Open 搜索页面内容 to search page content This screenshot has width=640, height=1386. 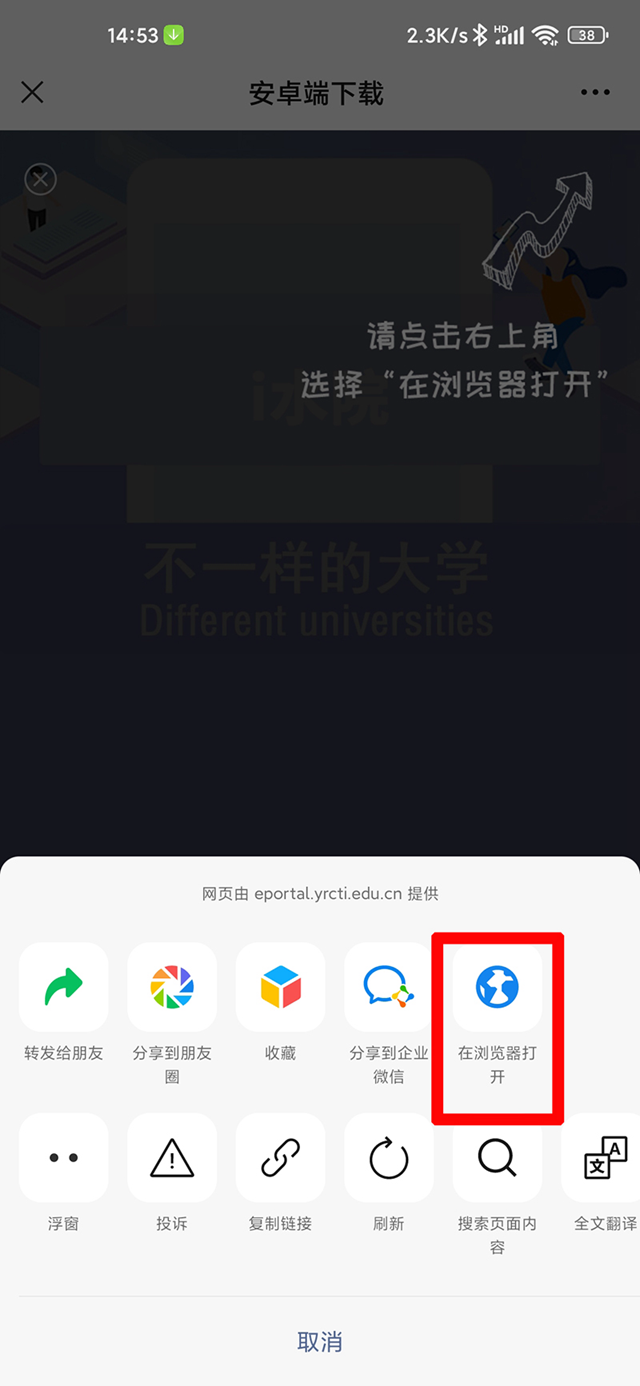tap(497, 1158)
